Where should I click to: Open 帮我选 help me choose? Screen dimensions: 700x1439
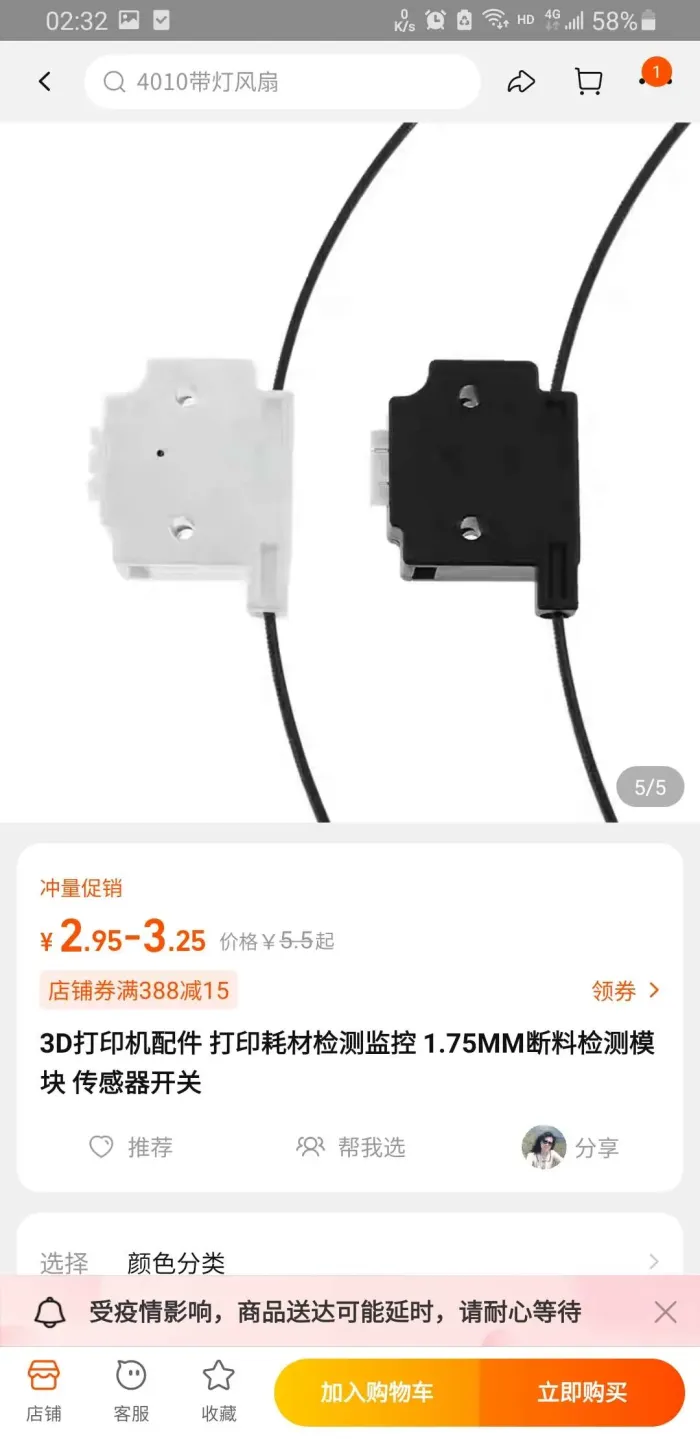click(351, 1147)
